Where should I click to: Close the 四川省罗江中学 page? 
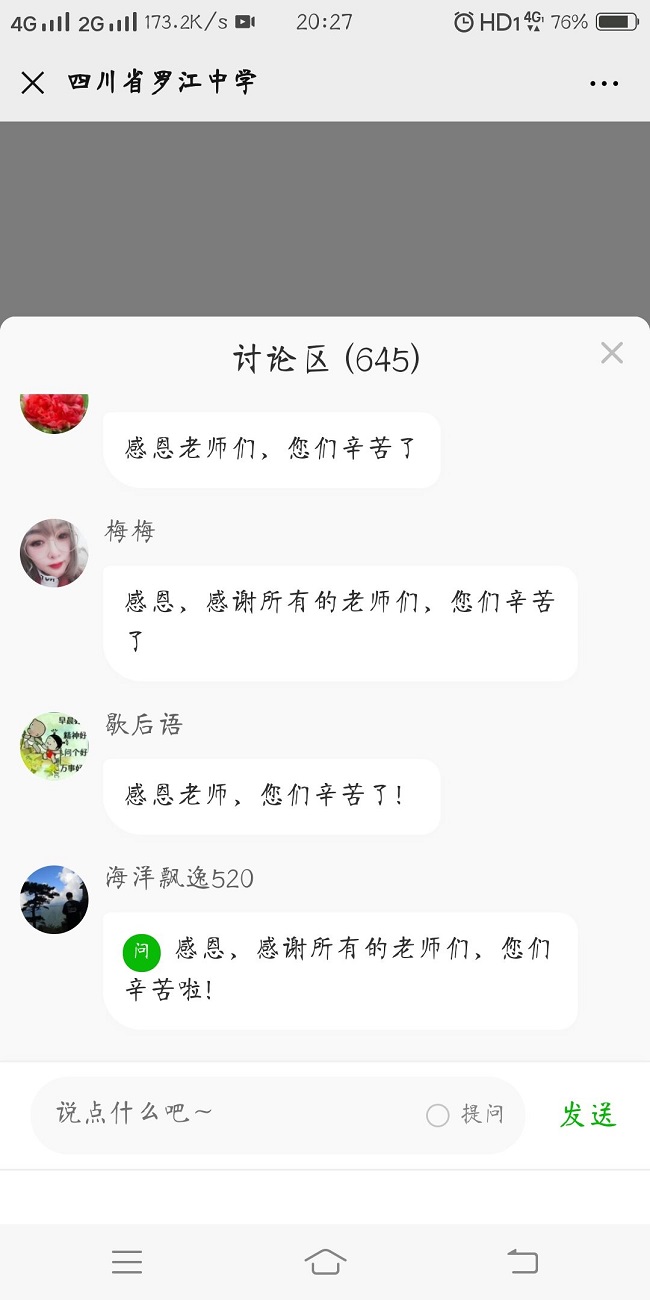pos(33,83)
